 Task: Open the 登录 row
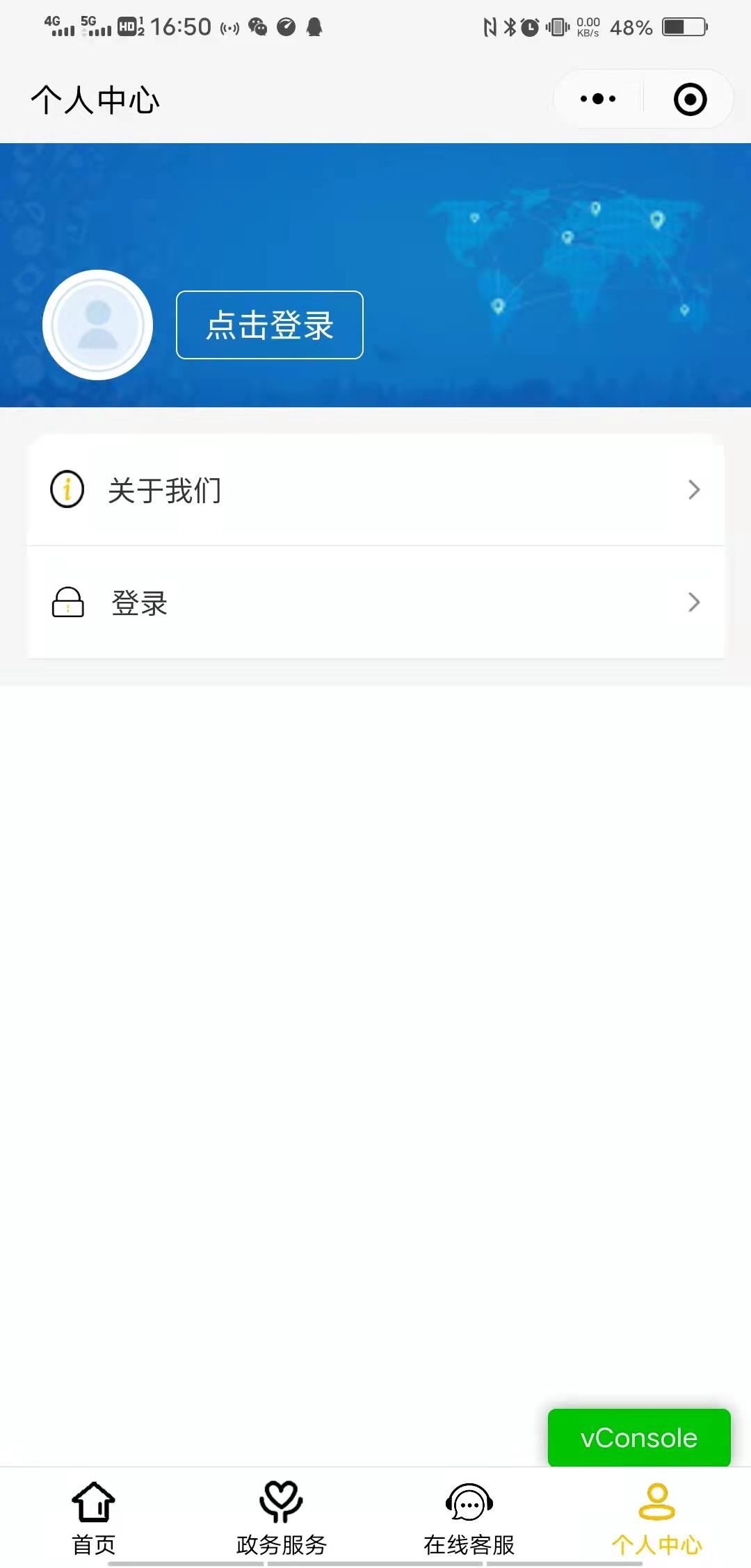tap(375, 602)
